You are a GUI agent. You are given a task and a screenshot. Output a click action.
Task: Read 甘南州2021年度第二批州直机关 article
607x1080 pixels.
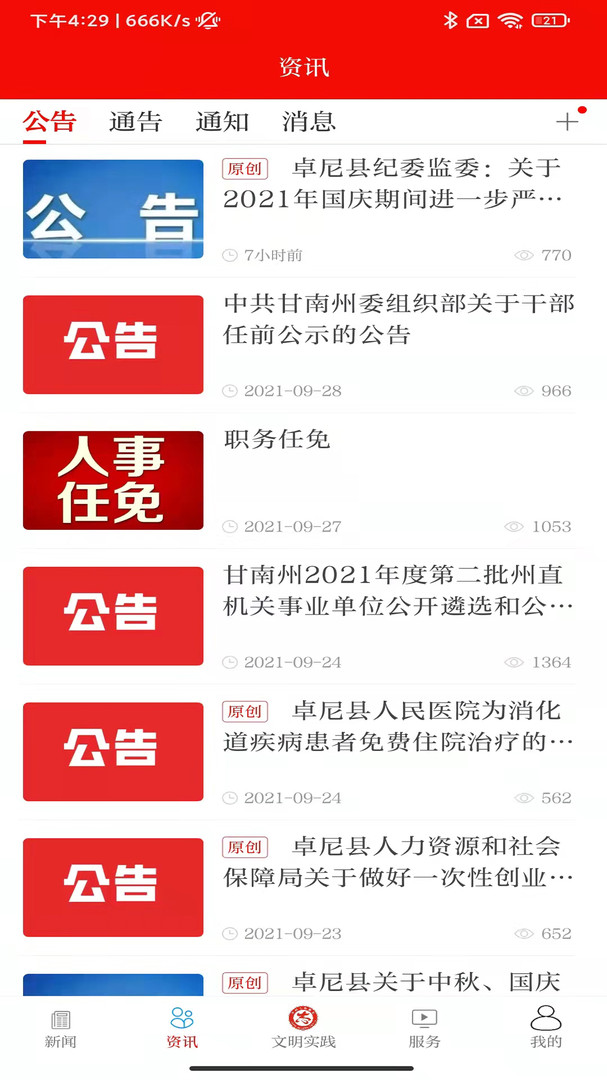click(398, 590)
